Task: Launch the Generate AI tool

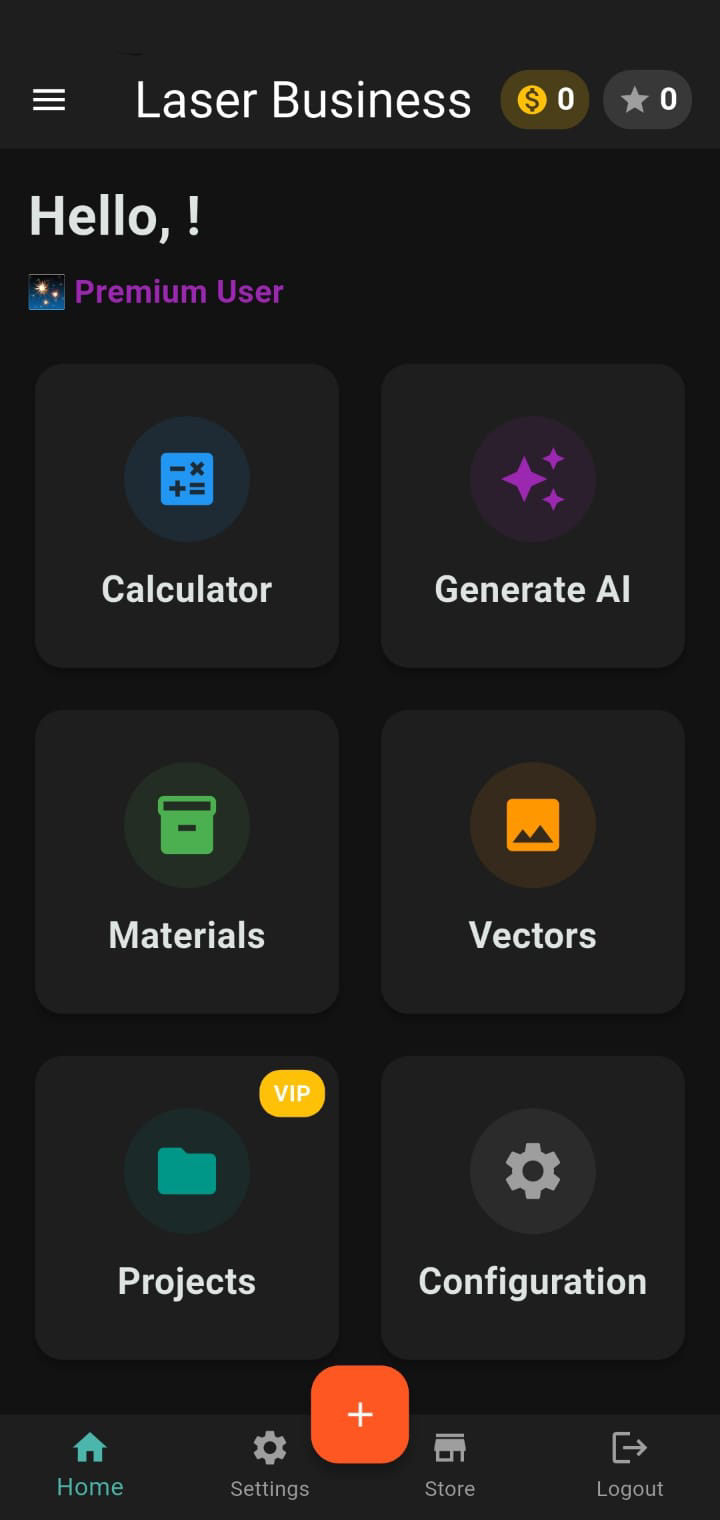Action: (533, 516)
